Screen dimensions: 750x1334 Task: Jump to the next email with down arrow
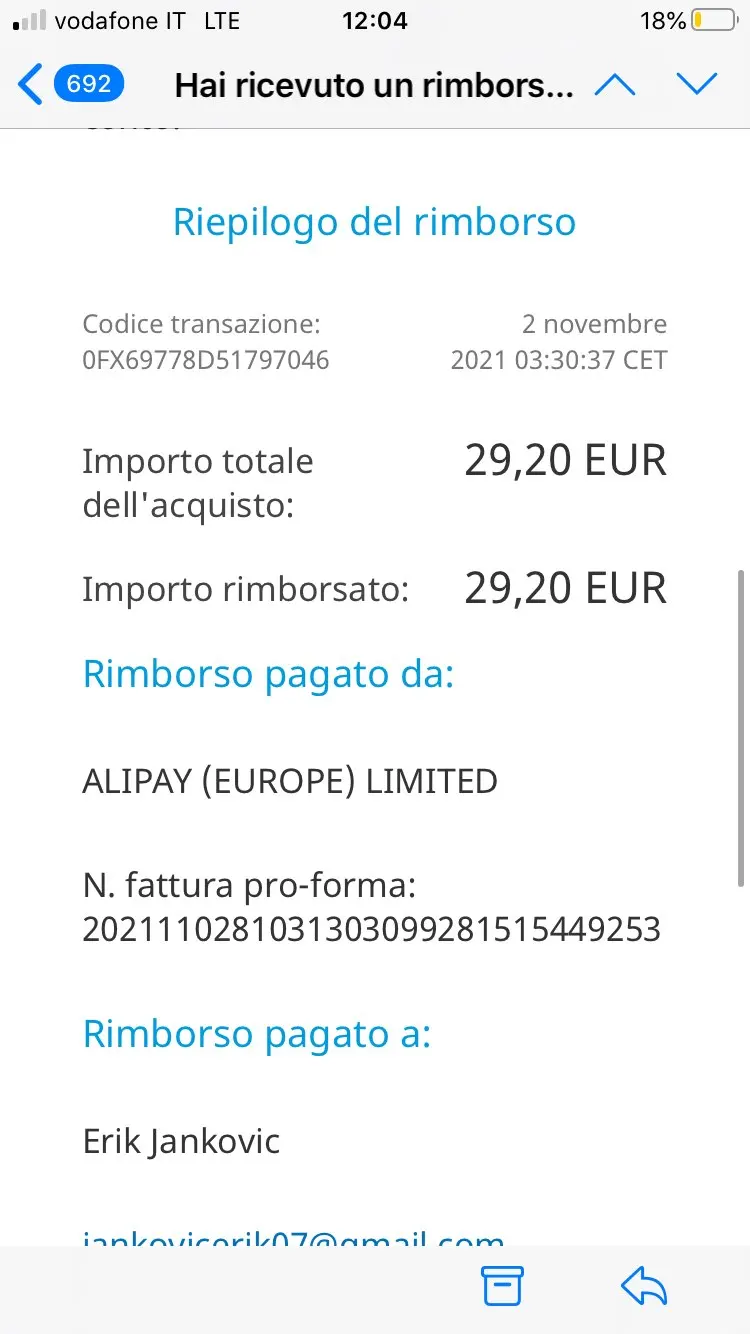(696, 84)
